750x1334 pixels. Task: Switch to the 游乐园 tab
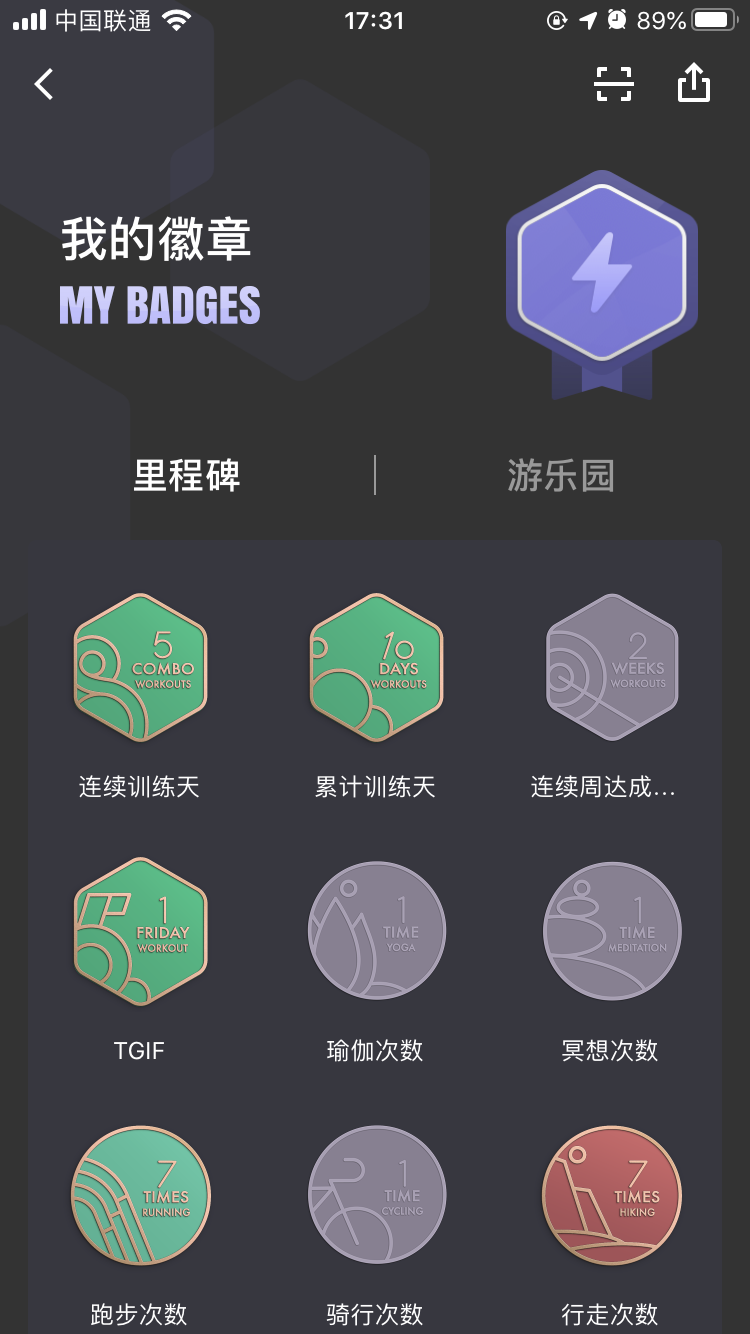560,475
